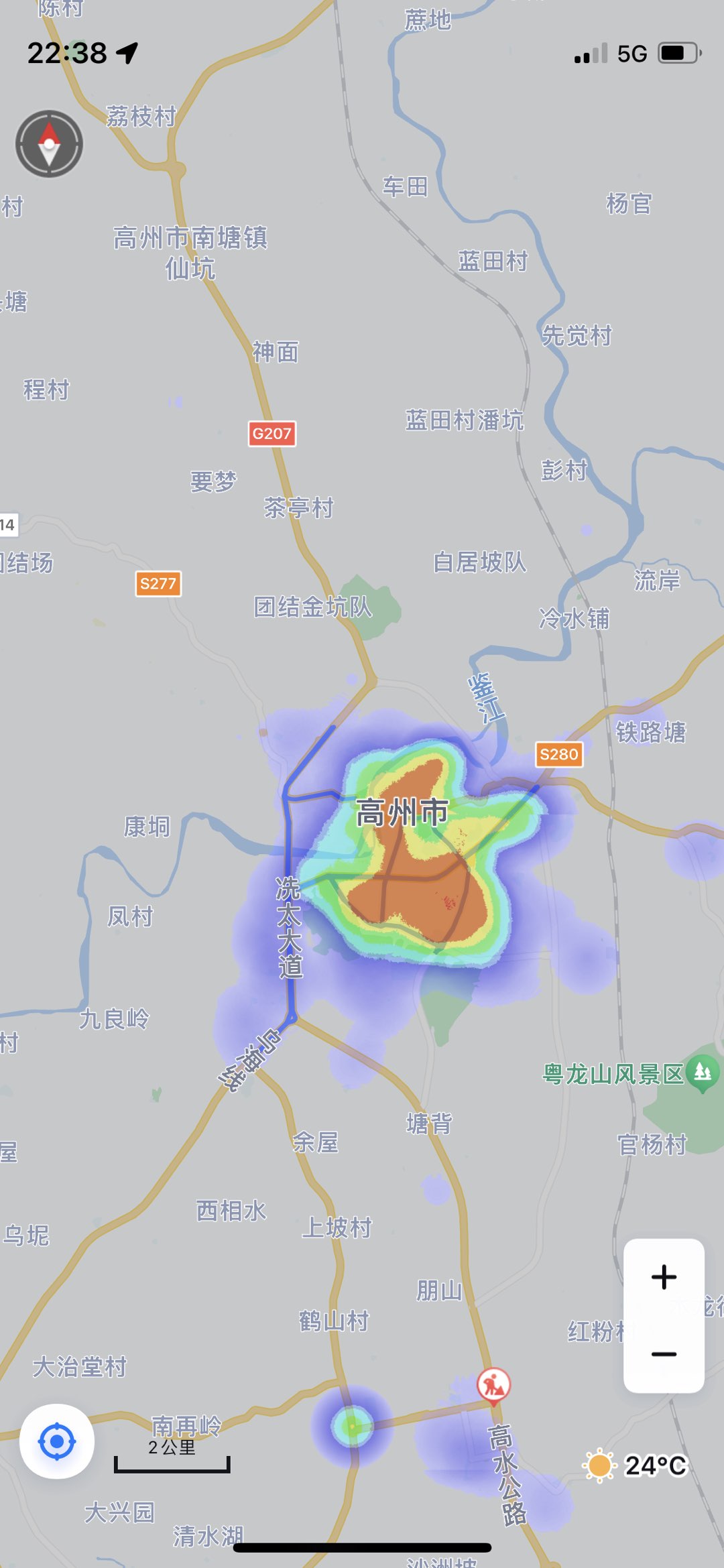The image size is (724, 1568).
Task: Zoom out with the minus button
Action: pos(664,1353)
